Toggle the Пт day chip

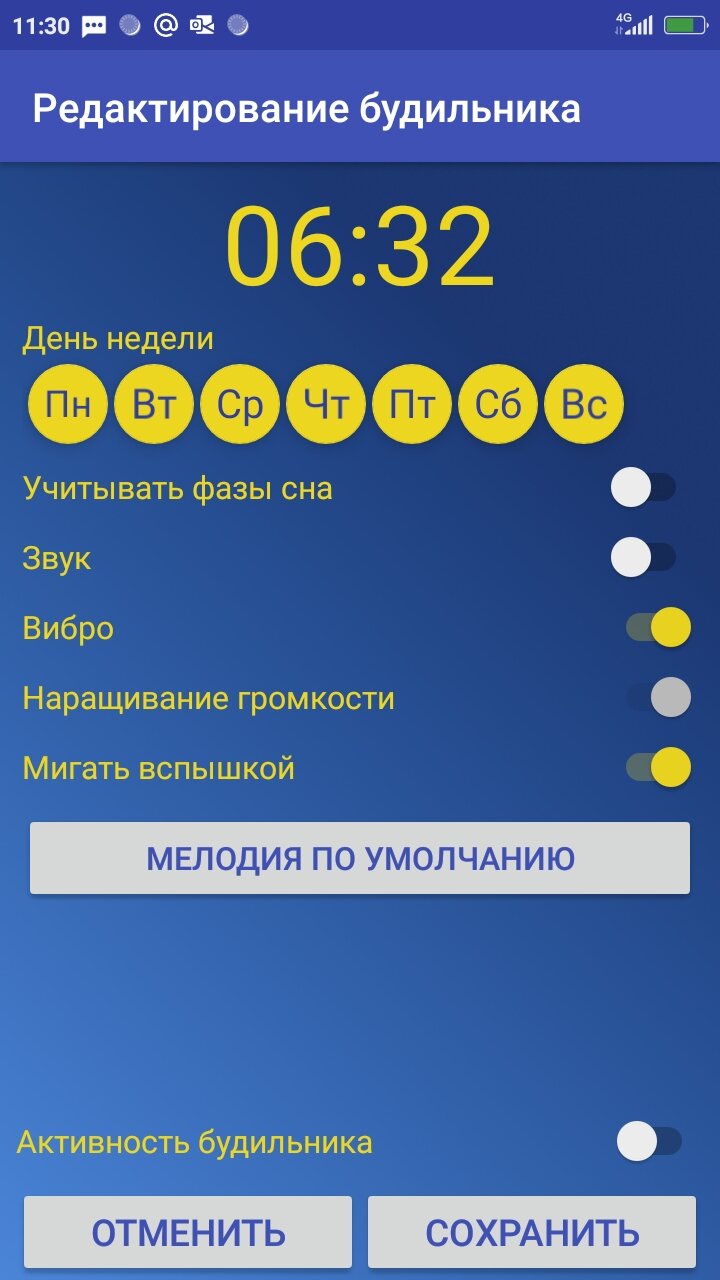[x=412, y=405]
